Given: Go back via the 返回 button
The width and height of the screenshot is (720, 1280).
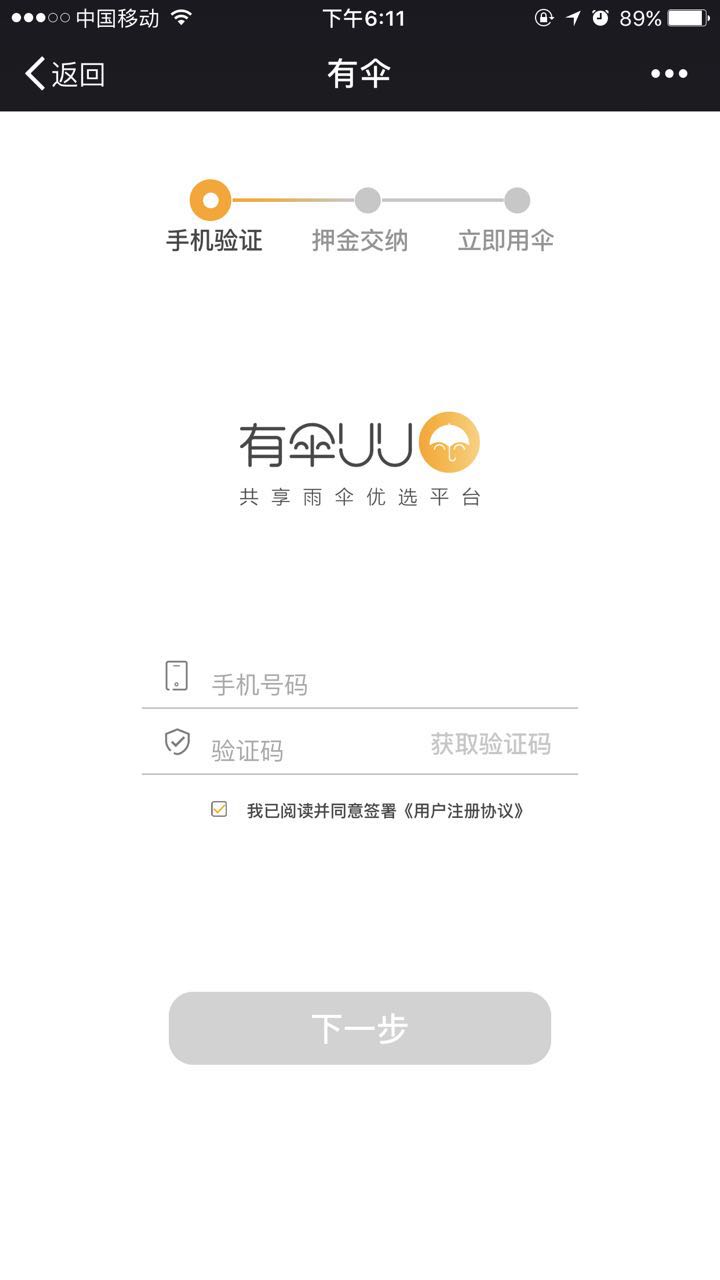Looking at the screenshot, I should pyautogui.click(x=65, y=74).
